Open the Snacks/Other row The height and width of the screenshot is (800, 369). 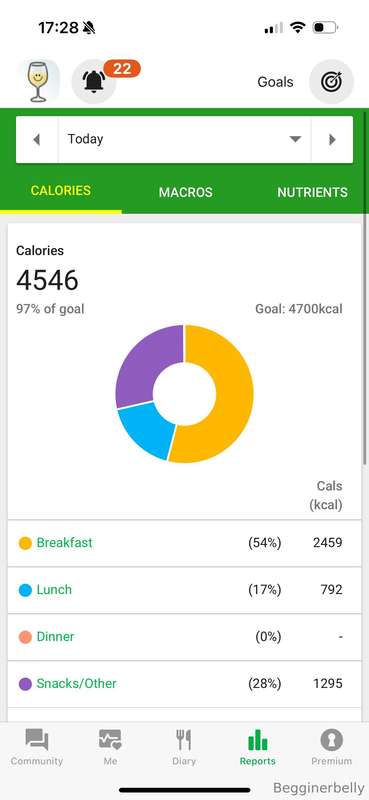[x=184, y=684]
